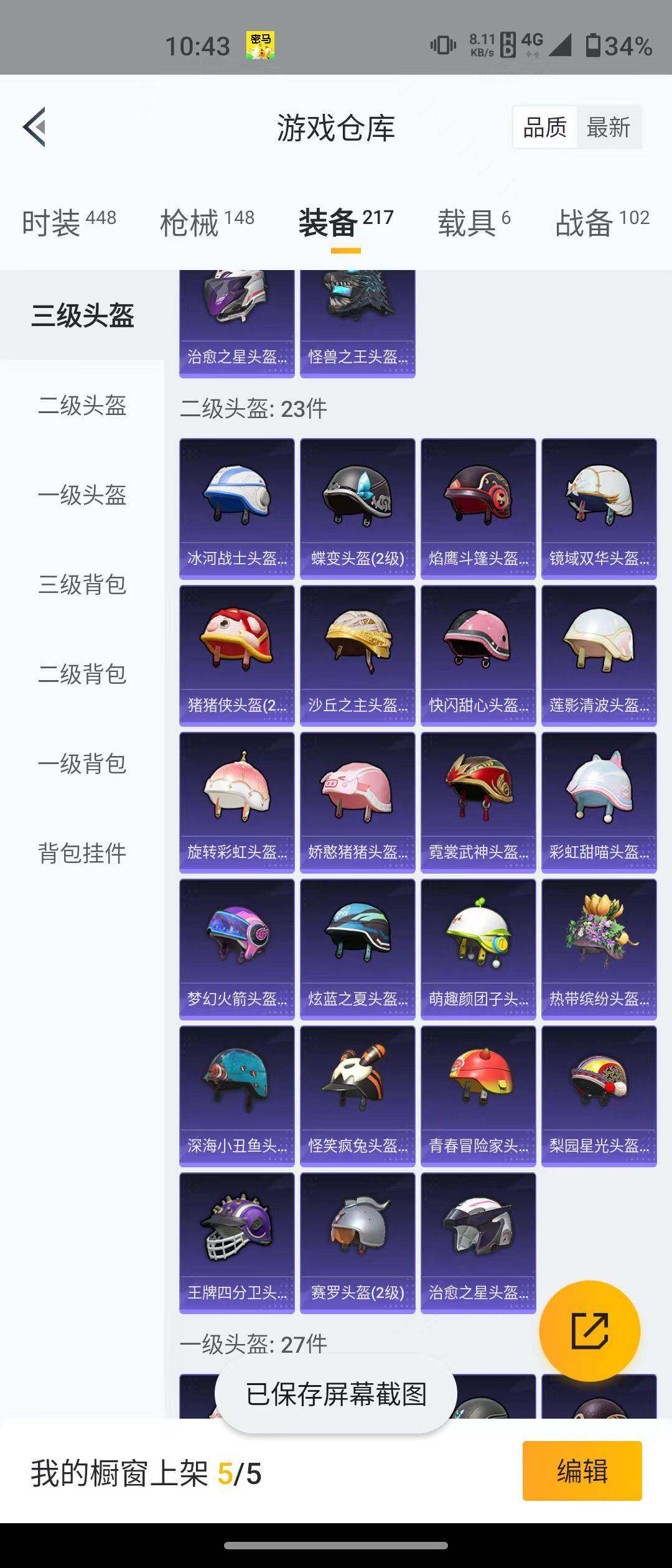Select 一级头盔 in the sidebar
672x1568 pixels.
[x=82, y=495]
